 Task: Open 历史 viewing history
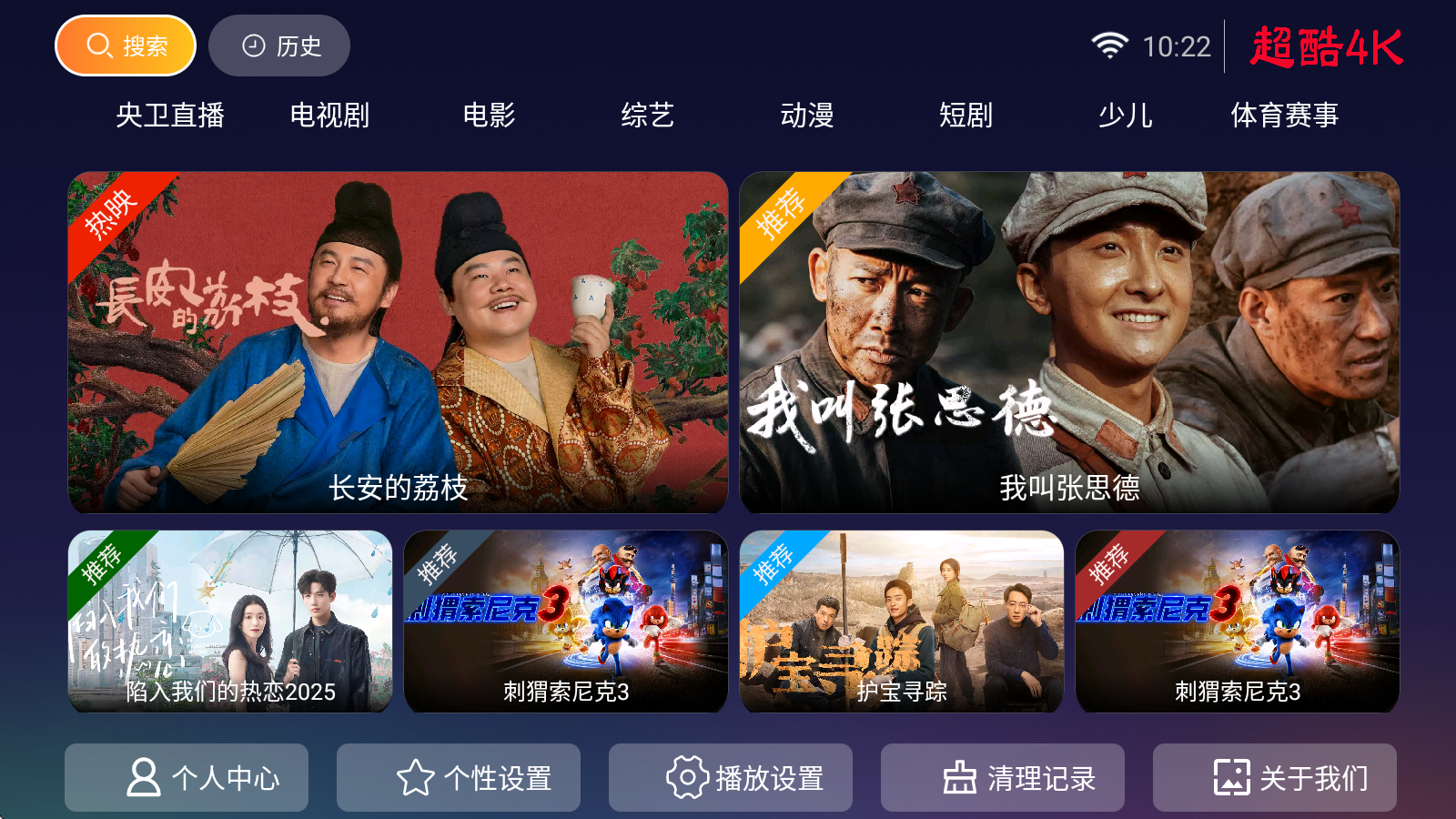coord(279,45)
